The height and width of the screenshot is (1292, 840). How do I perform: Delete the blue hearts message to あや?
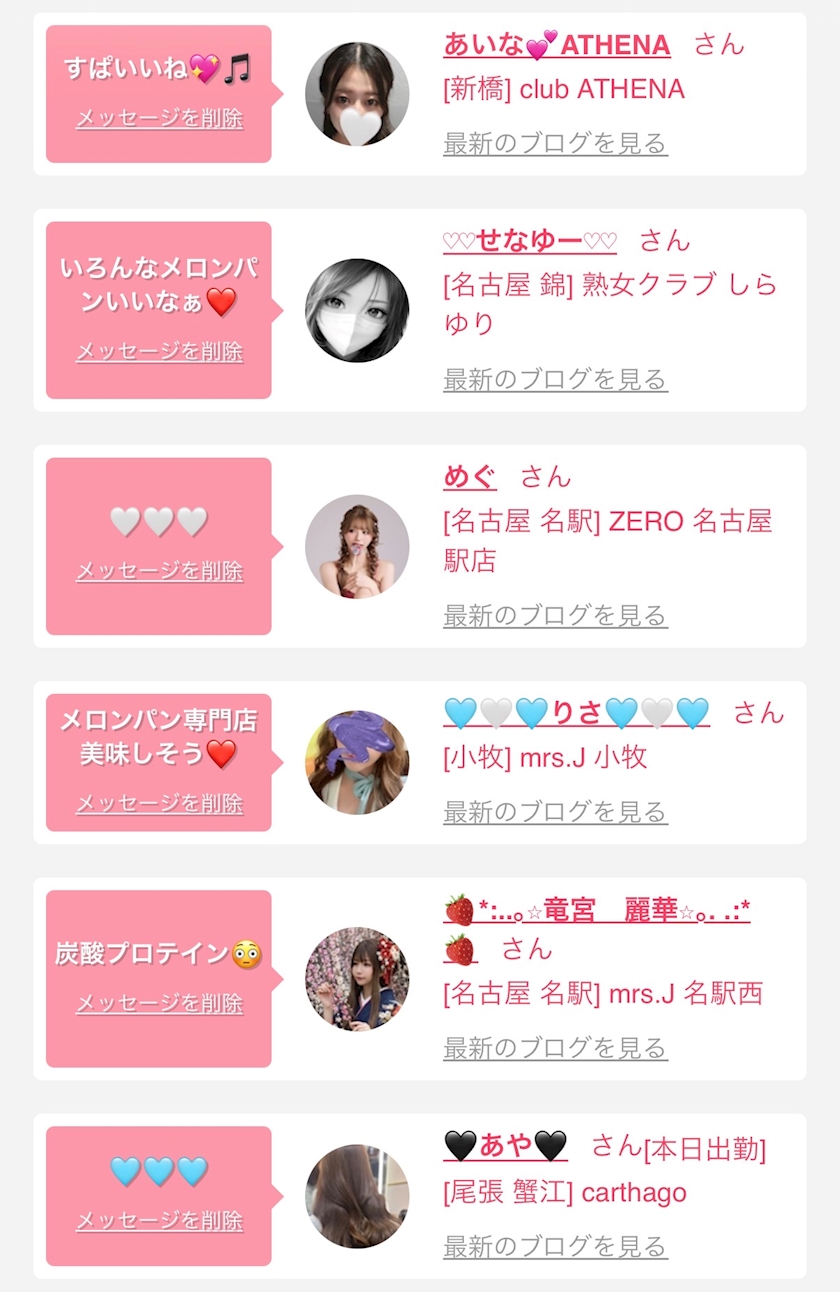(159, 1221)
